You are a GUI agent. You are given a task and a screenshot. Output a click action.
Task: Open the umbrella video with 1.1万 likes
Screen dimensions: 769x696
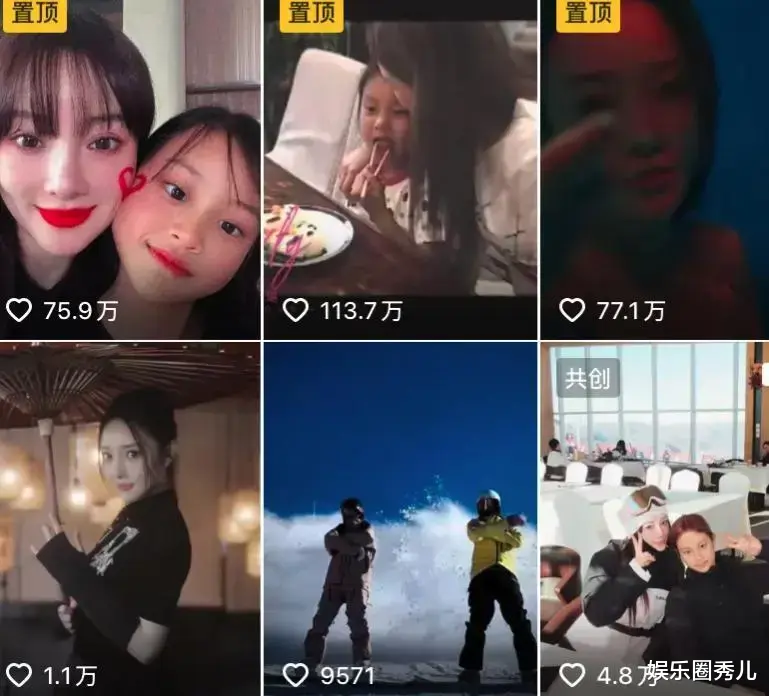(130, 515)
